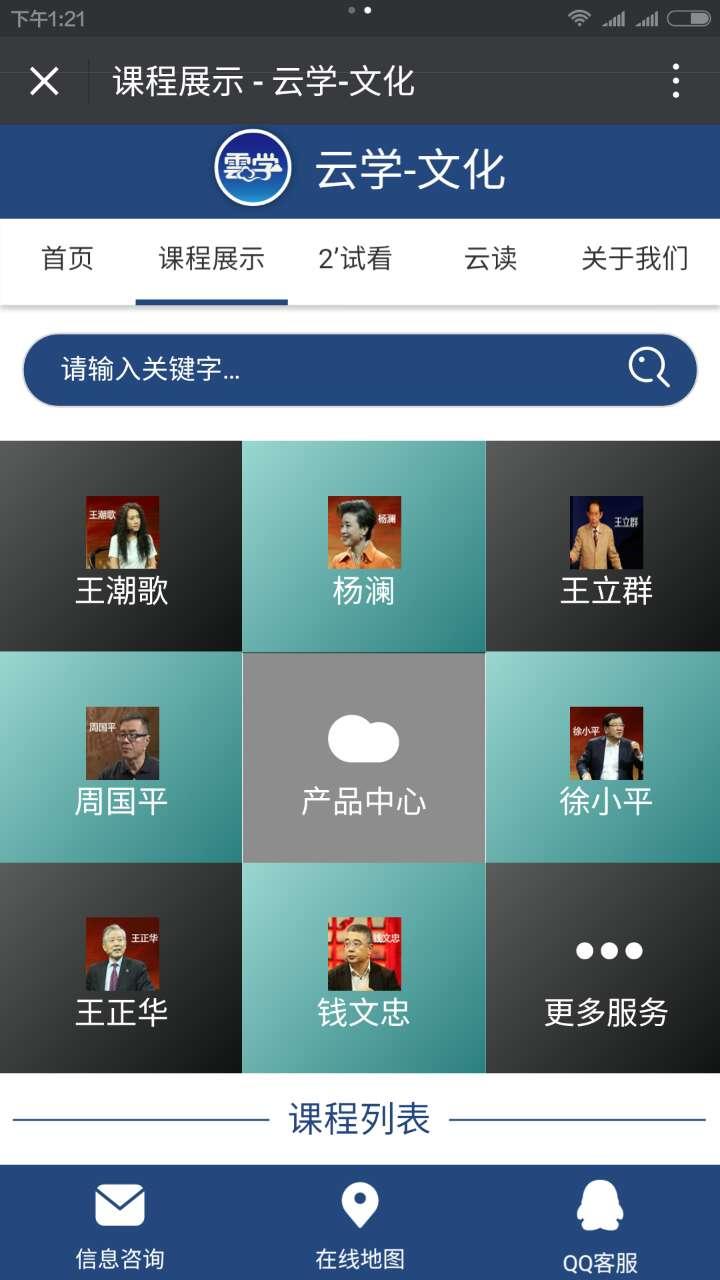Switch to the 2'试看 tab
Screen dimensions: 720x1280
click(355, 259)
